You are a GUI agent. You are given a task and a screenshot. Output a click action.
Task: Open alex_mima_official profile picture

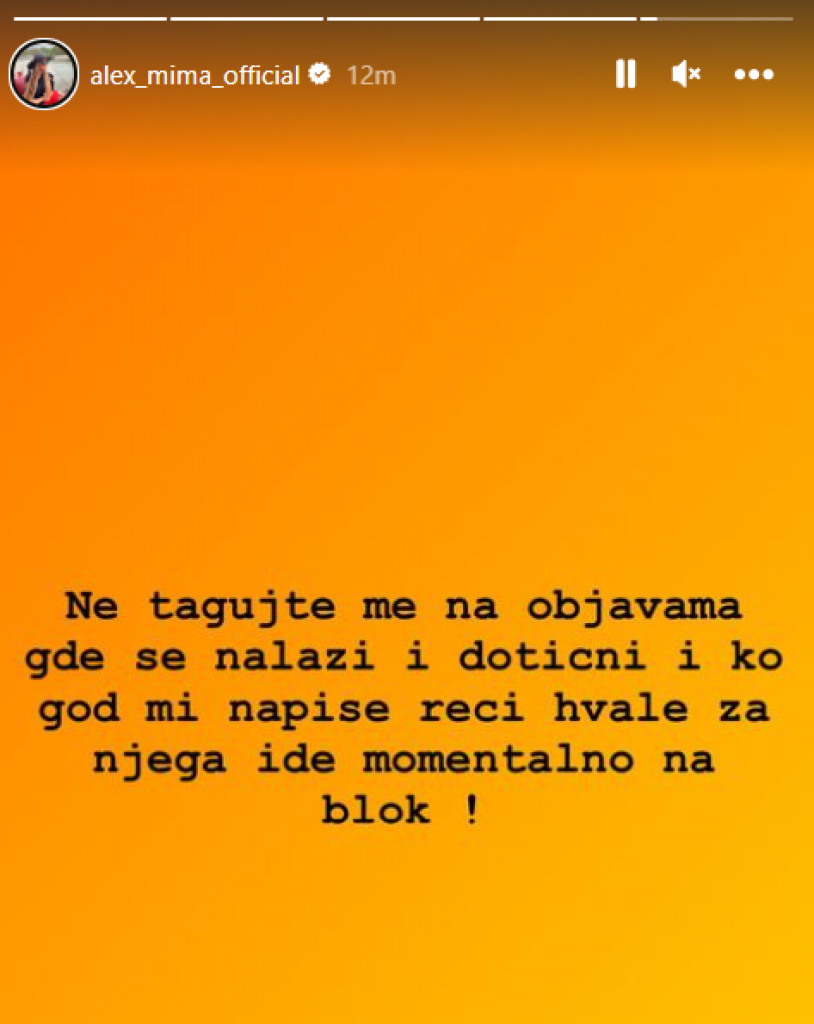coord(43,74)
